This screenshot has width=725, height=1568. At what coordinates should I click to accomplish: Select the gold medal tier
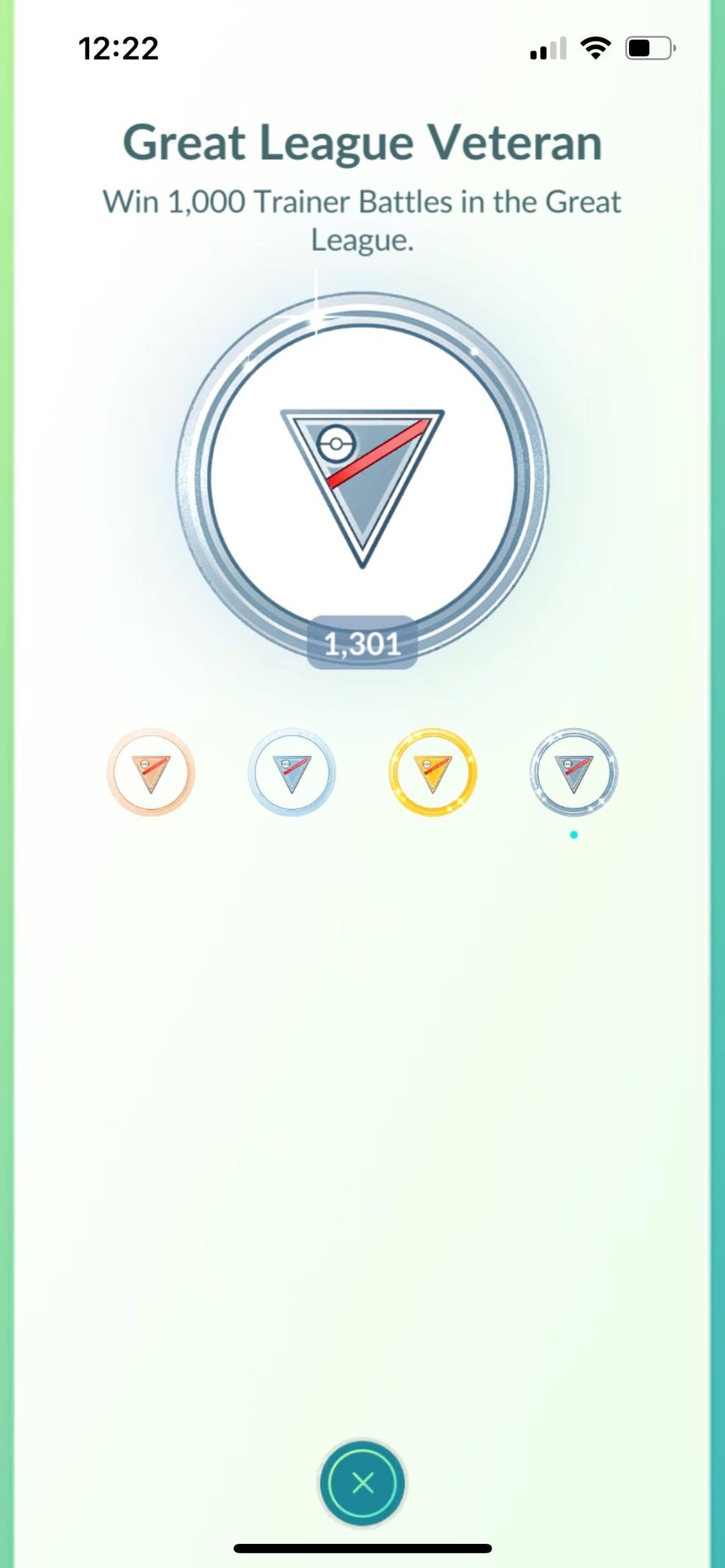[x=433, y=772]
